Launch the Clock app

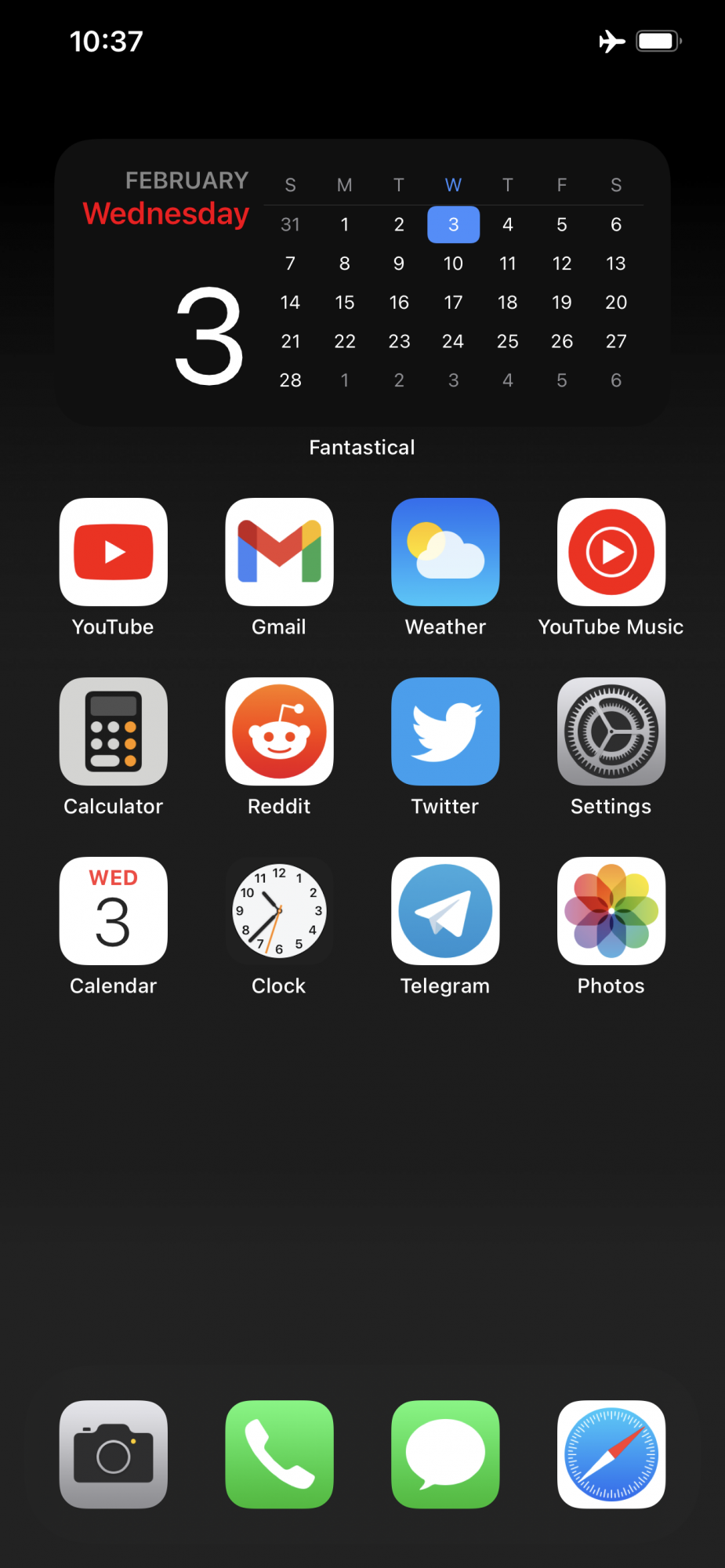279,911
